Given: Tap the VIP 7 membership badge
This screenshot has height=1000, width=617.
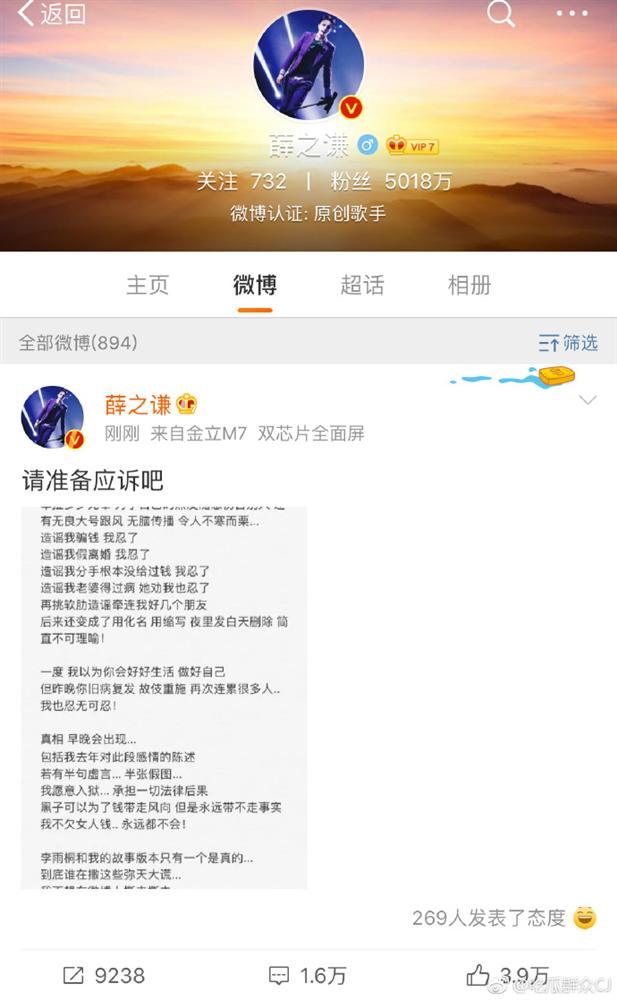Looking at the screenshot, I should 413,145.
